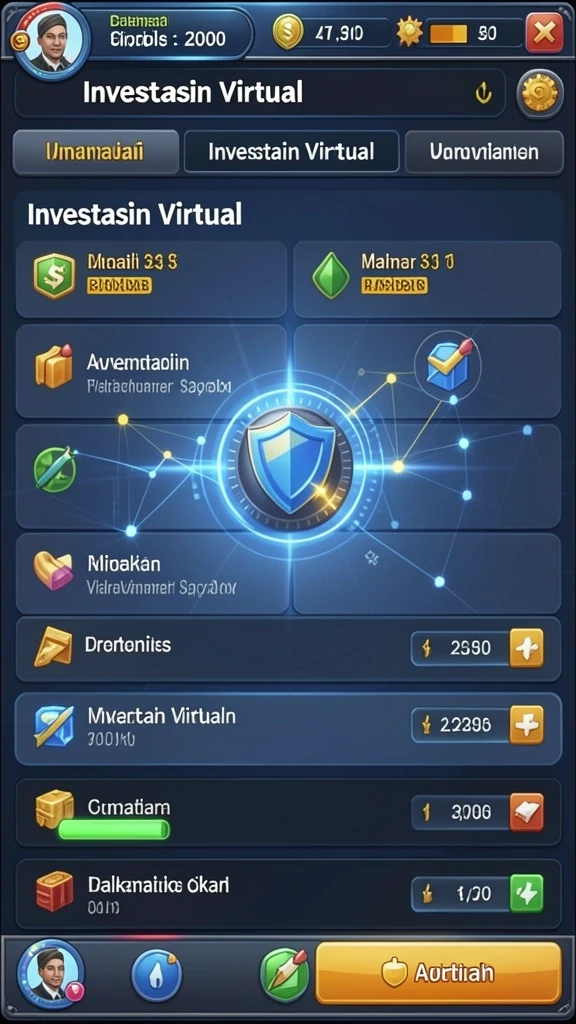Switch to the middle Investain Virtual tab
The image size is (576, 1024).
click(x=291, y=152)
